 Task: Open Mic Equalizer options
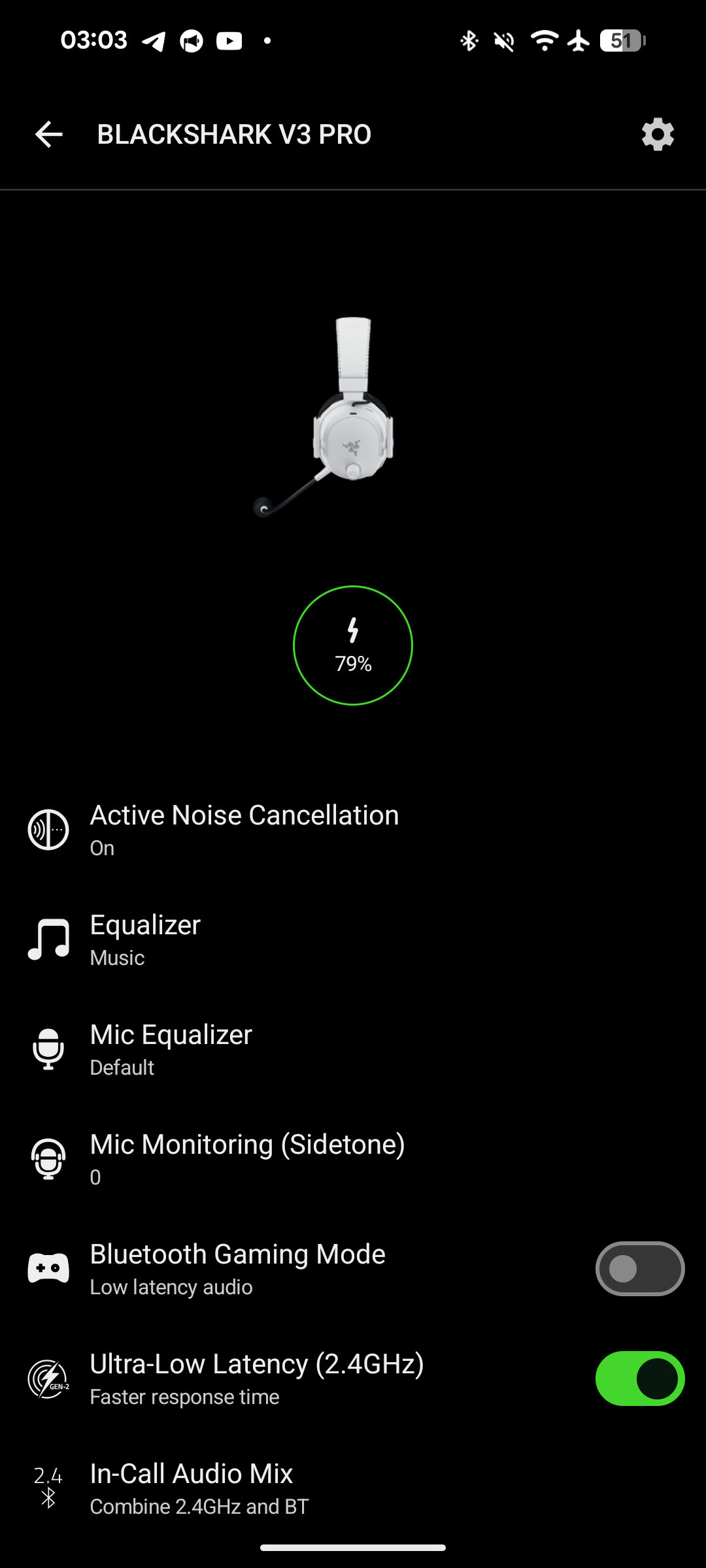click(x=171, y=1049)
